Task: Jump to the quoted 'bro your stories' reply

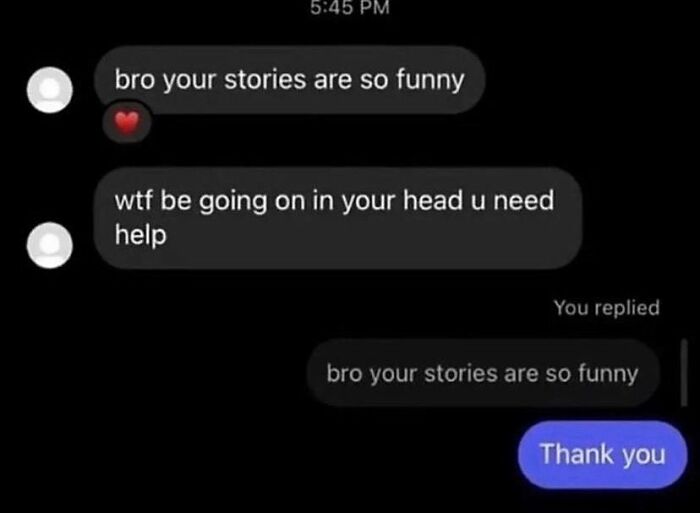Action: tap(482, 373)
